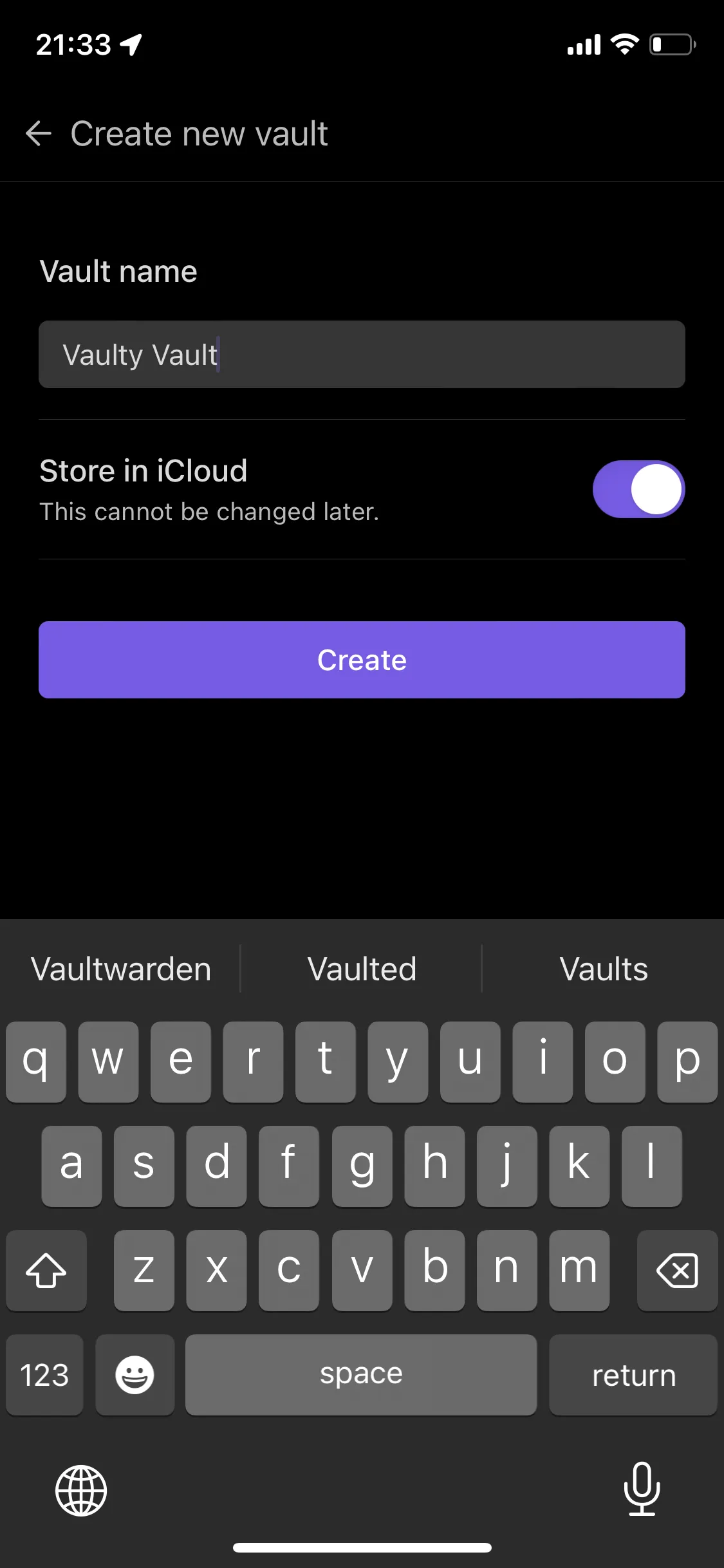
Task: Switch to the numbers keyboard with 123 key
Action: click(x=44, y=1375)
